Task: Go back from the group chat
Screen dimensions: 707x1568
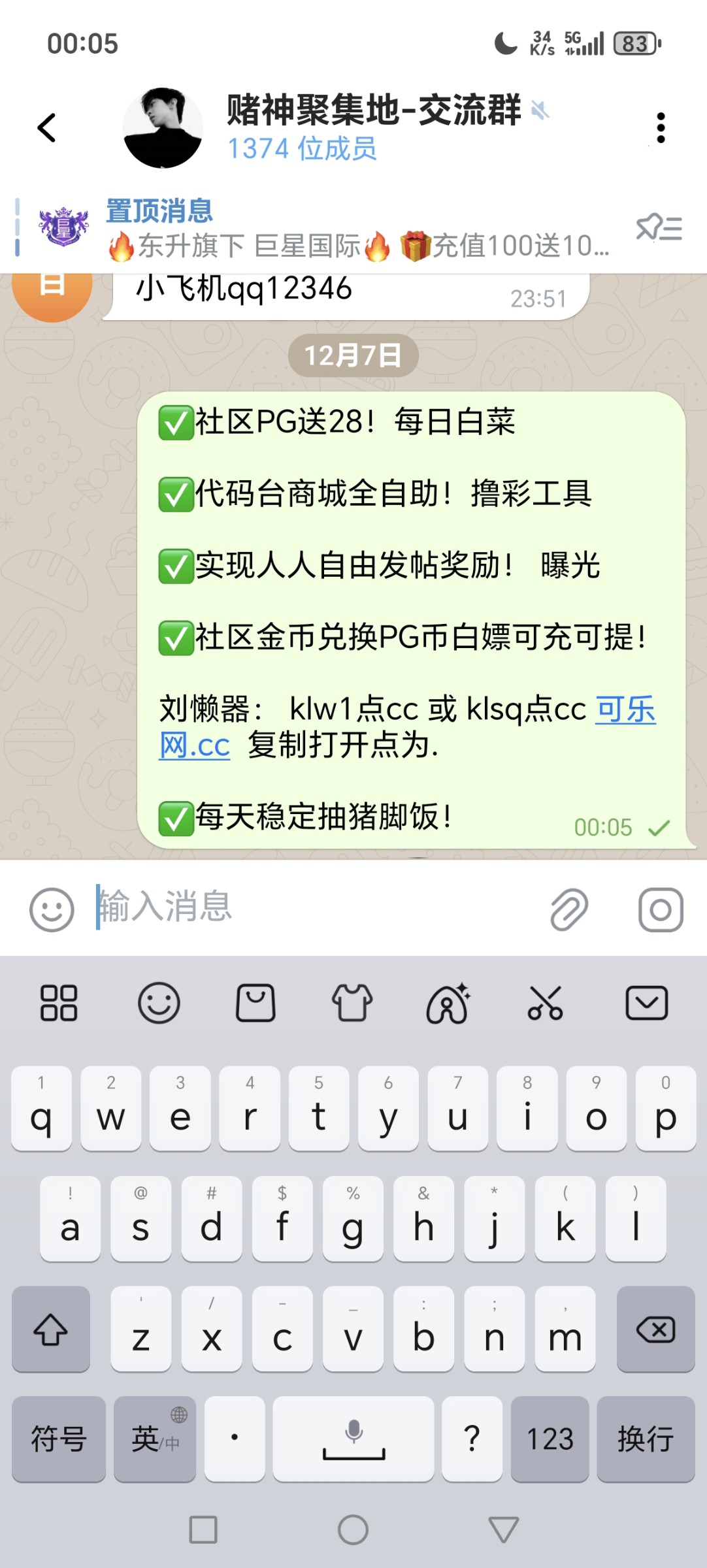Action: (47, 127)
